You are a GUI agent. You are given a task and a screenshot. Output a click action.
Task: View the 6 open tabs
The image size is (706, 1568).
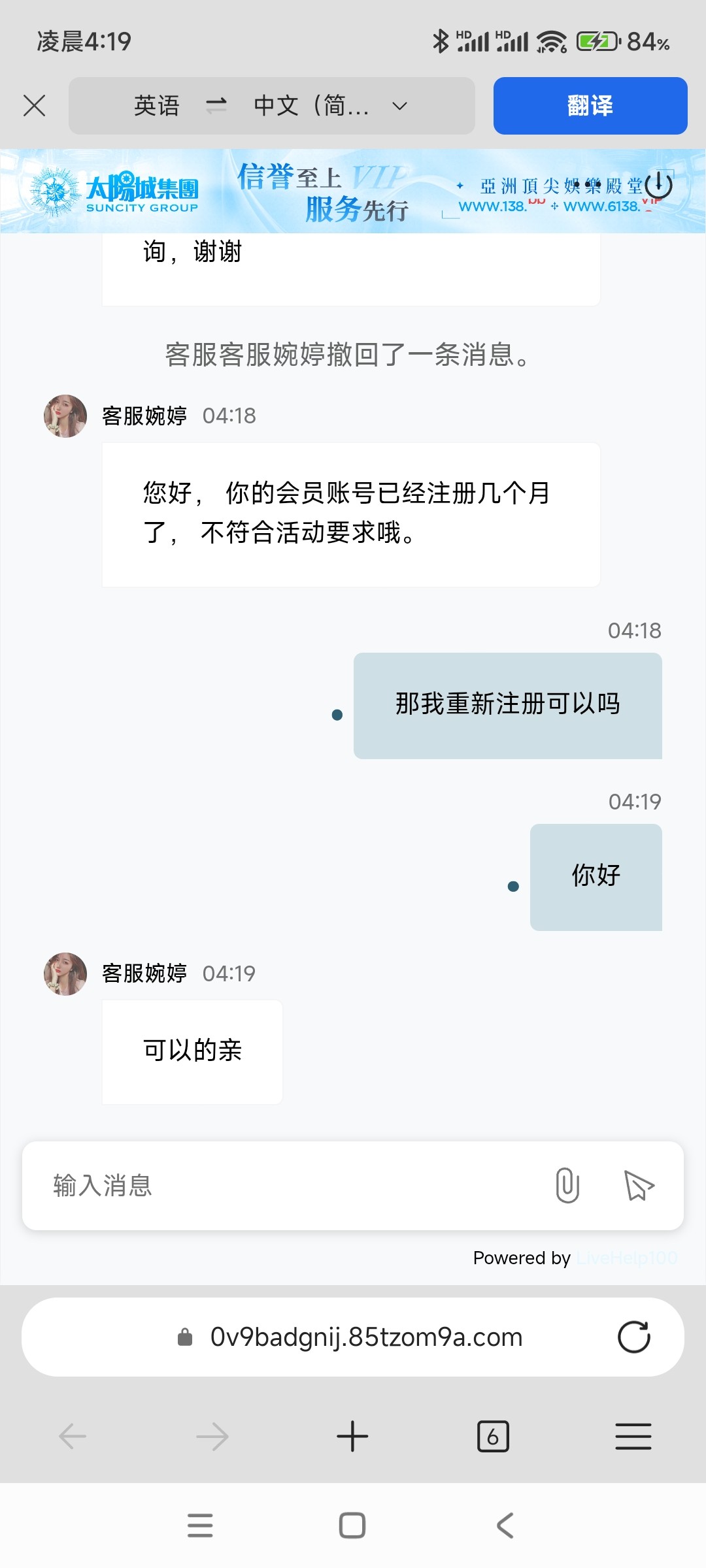493,1437
